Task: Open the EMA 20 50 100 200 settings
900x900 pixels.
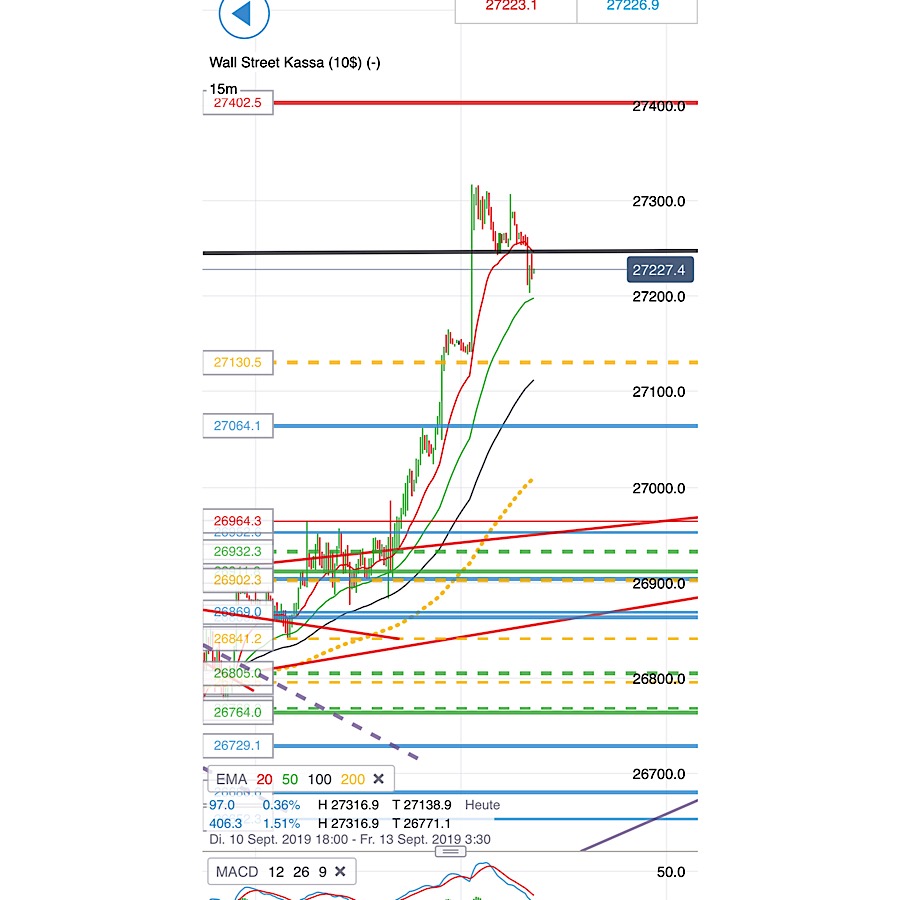Action: [288, 779]
